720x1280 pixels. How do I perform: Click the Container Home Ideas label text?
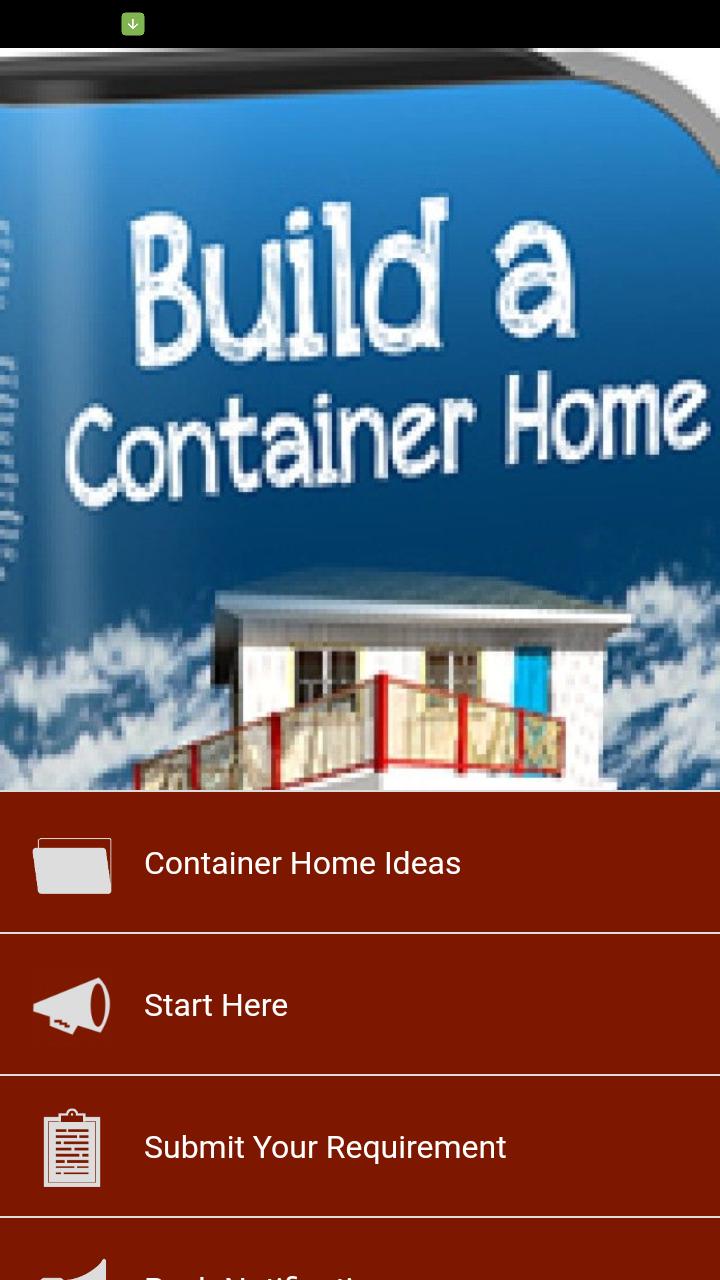point(302,863)
